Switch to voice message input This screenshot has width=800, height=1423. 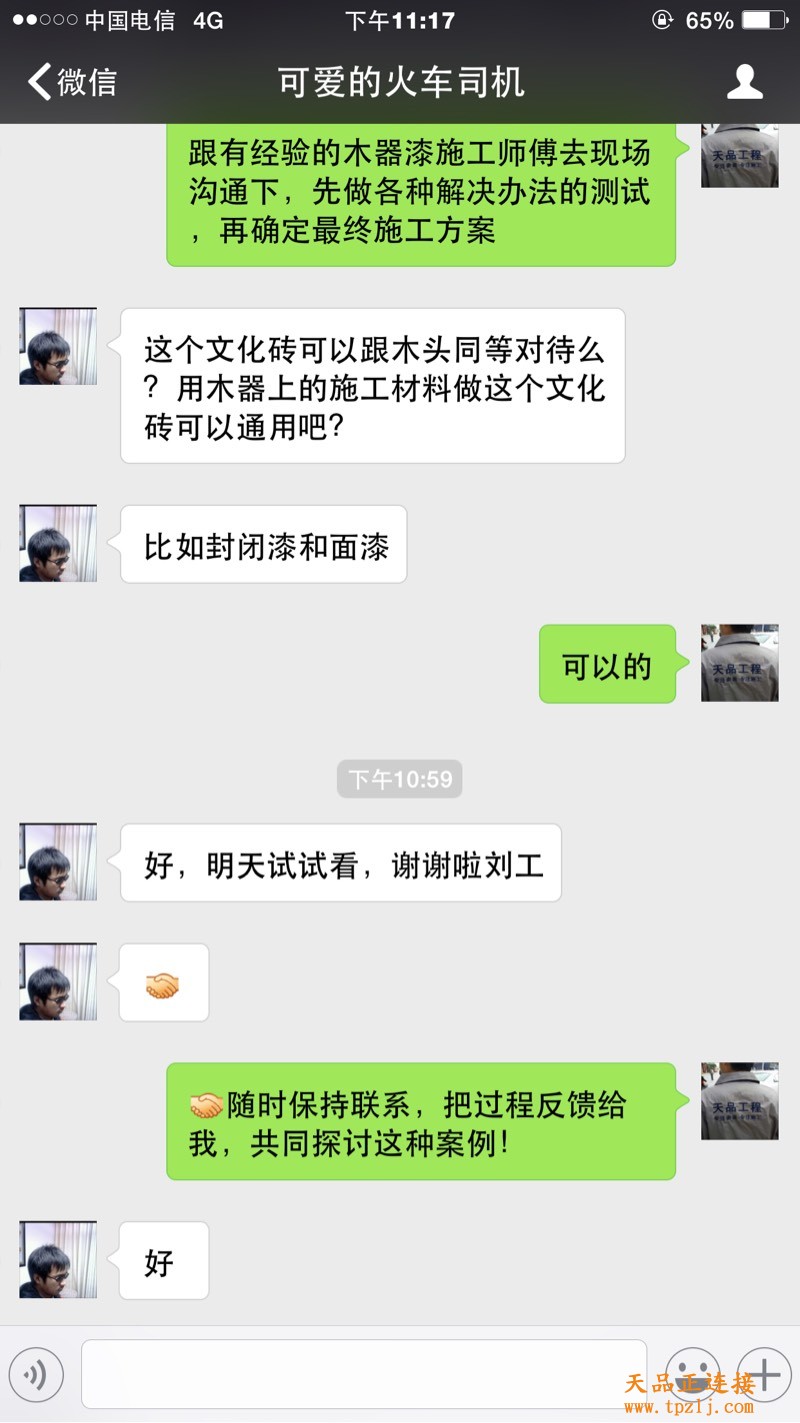tap(36, 1375)
